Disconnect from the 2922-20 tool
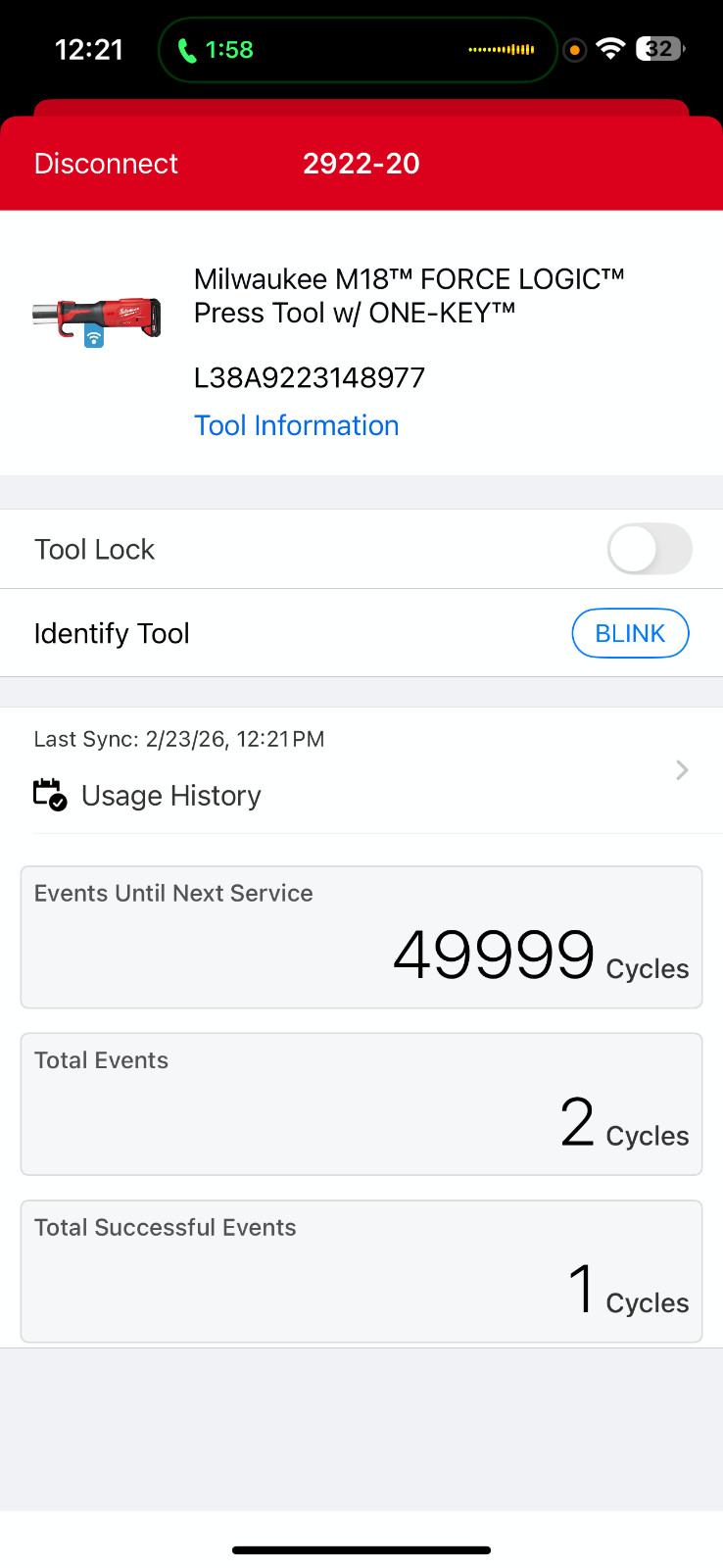 click(106, 164)
